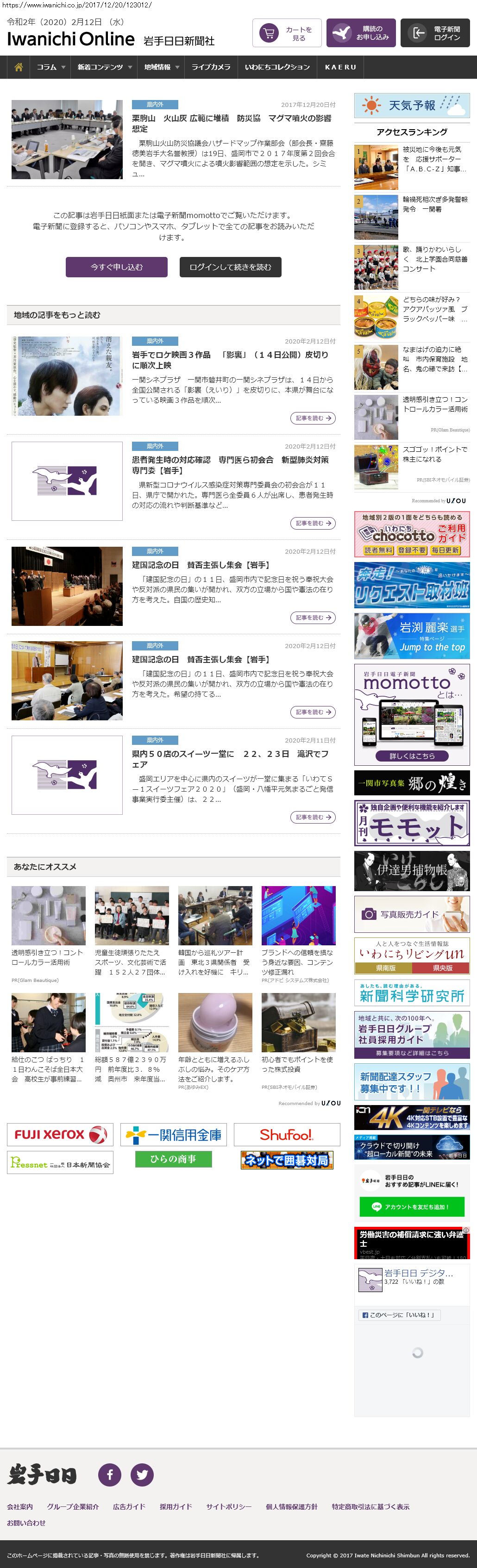Tap the カートを見る cart button
The height and width of the screenshot is (1568, 477).
[x=287, y=33]
